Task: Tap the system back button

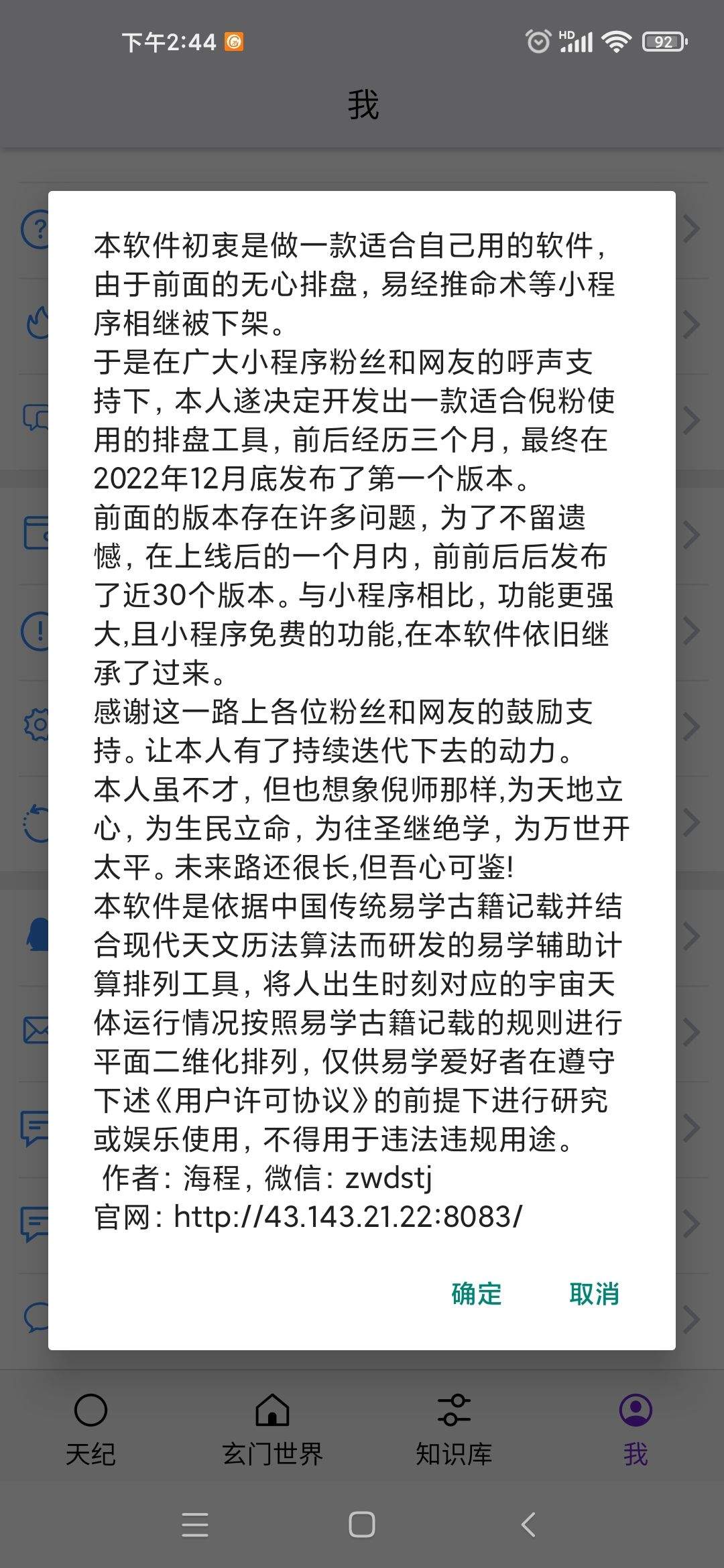Action: (528, 1524)
